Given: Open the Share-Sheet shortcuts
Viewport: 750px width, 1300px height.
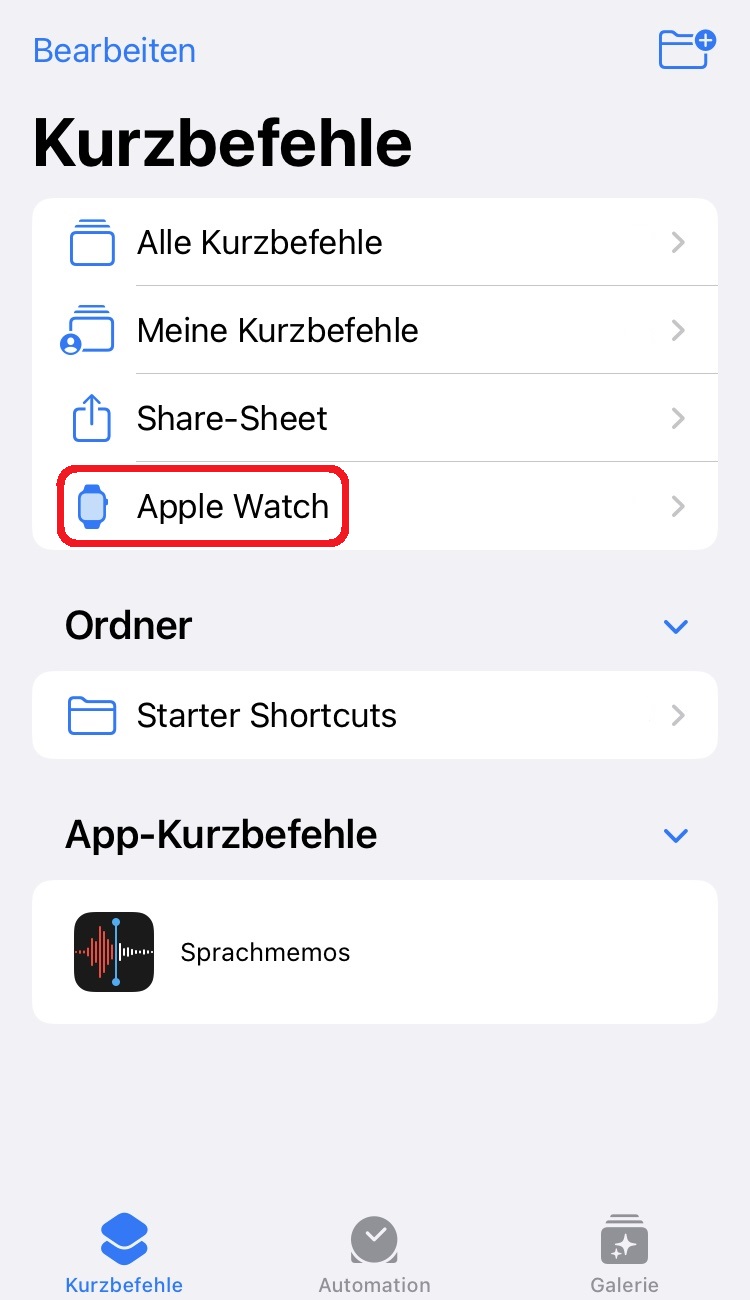Looking at the screenshot, I should coord(375,418).
